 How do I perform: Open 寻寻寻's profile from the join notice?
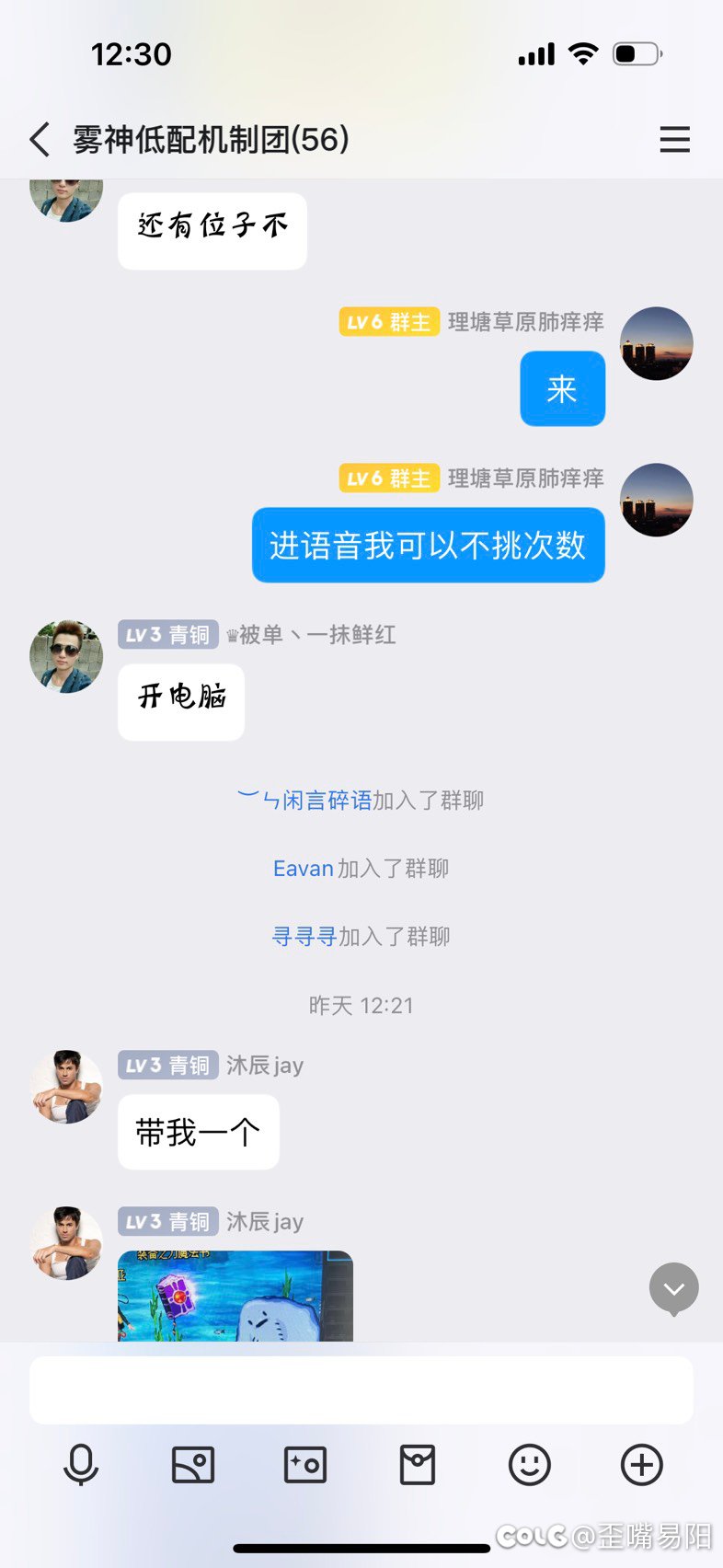(304, 937)
